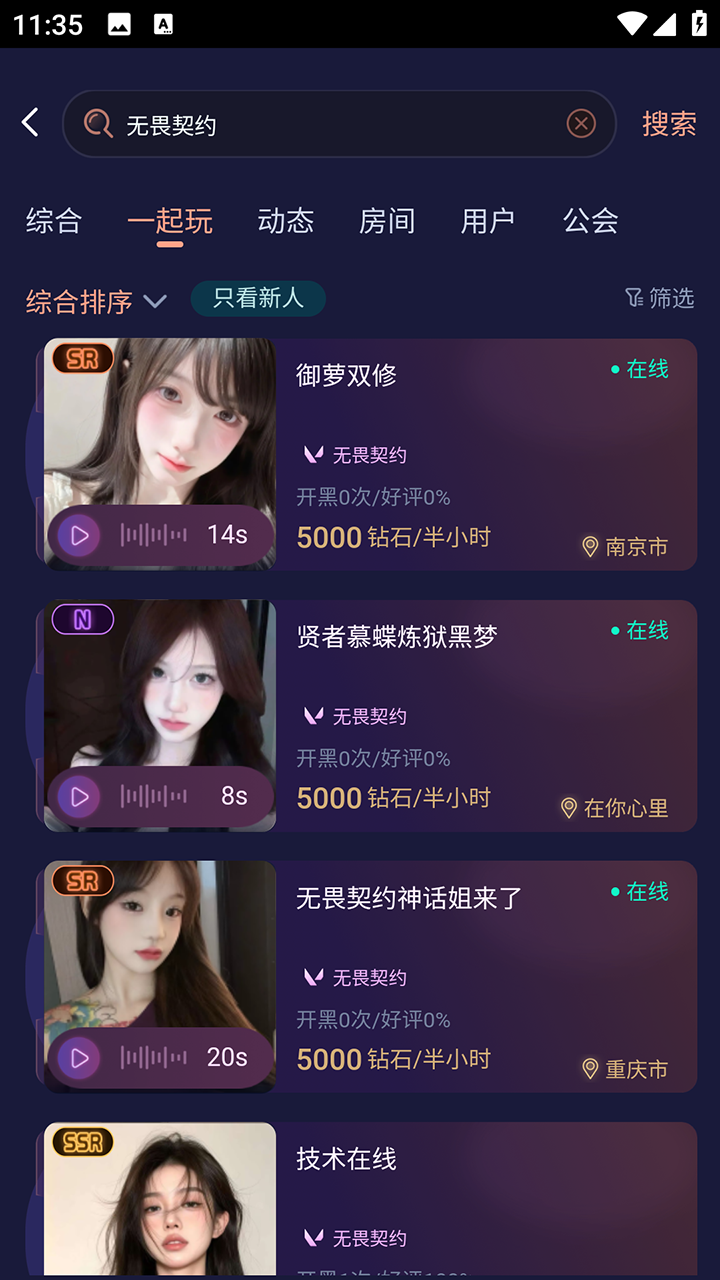The width and height of the screenshot is (720, 1280).
Task: Switch to the 用户 tab
Action: pos(488,221)
